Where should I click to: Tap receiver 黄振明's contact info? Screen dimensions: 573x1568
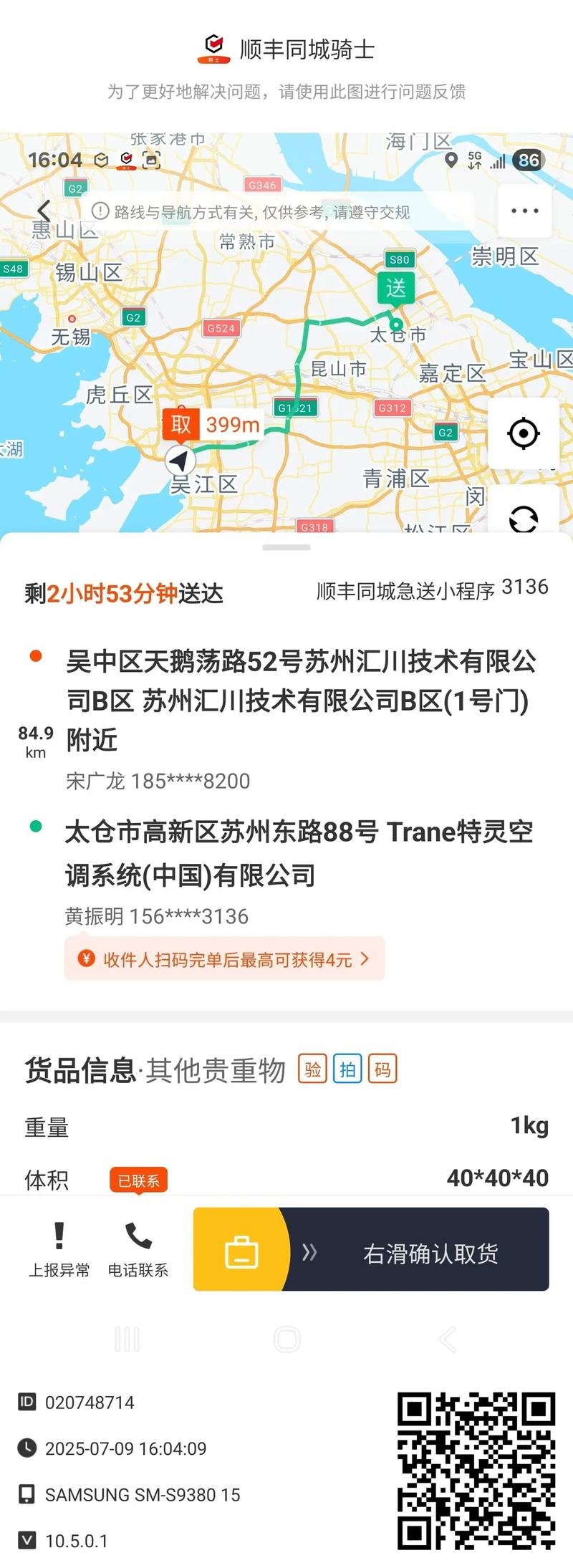click(155, 915)
